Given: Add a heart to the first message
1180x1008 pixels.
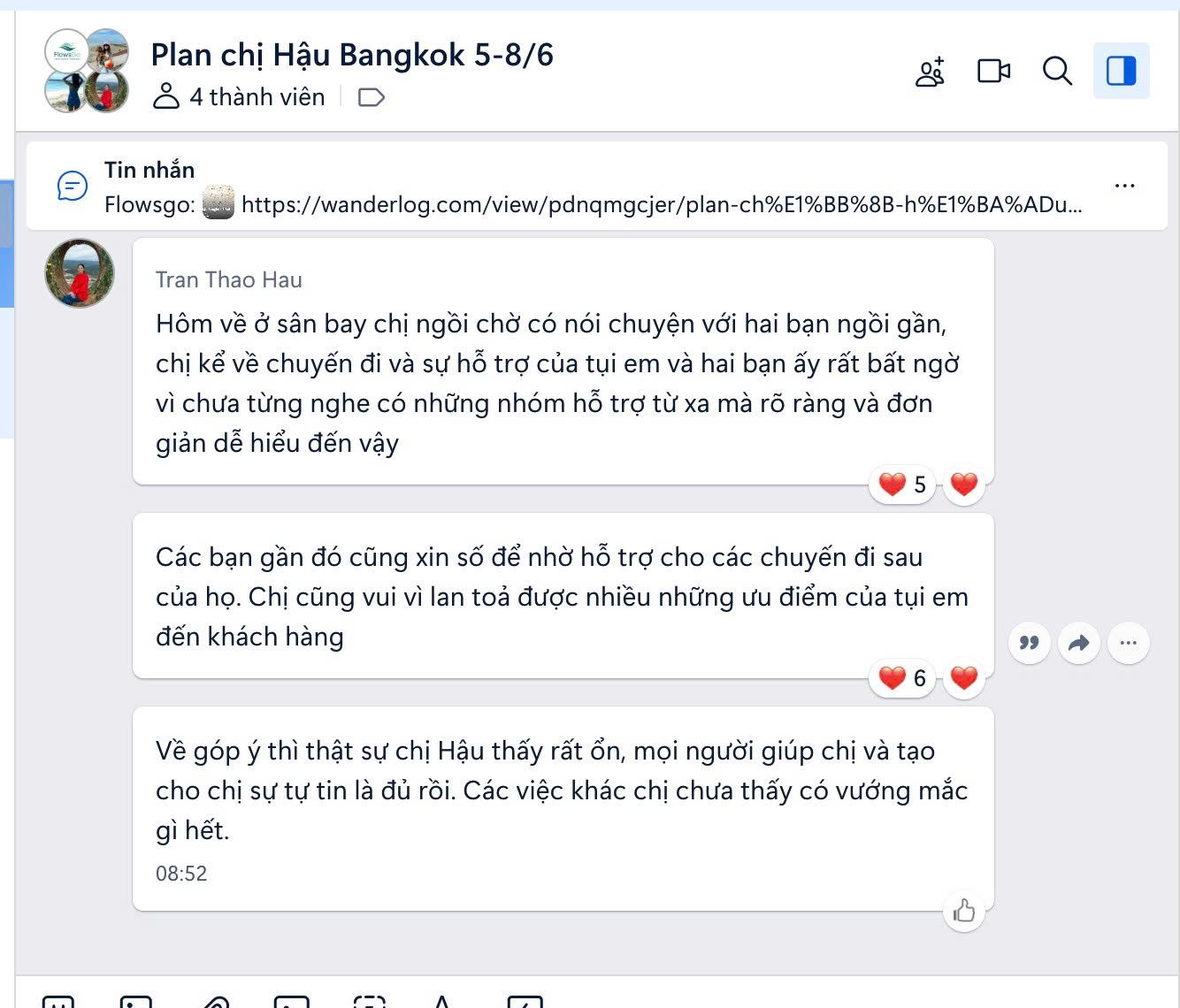Looking at the screenshot, I should (x=963, y=485).
